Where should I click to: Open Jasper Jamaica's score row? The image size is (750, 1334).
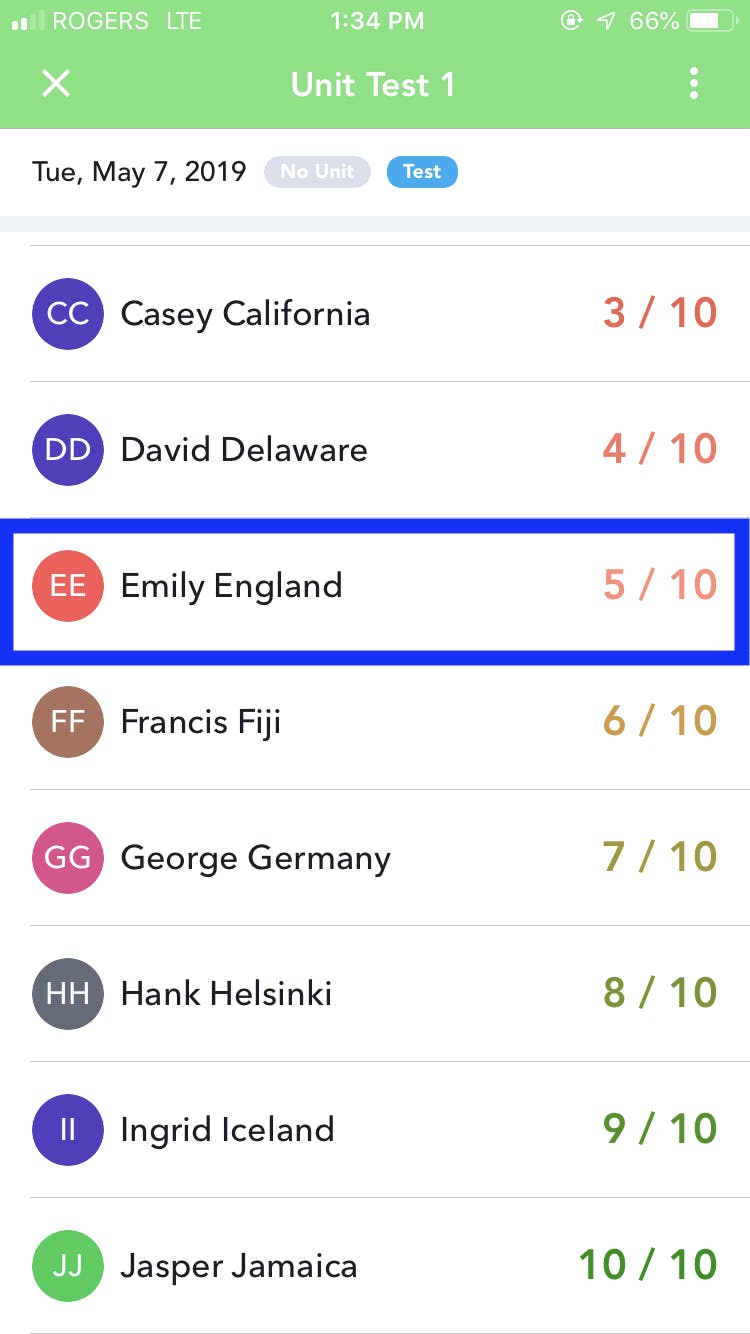pos(375,1266)
